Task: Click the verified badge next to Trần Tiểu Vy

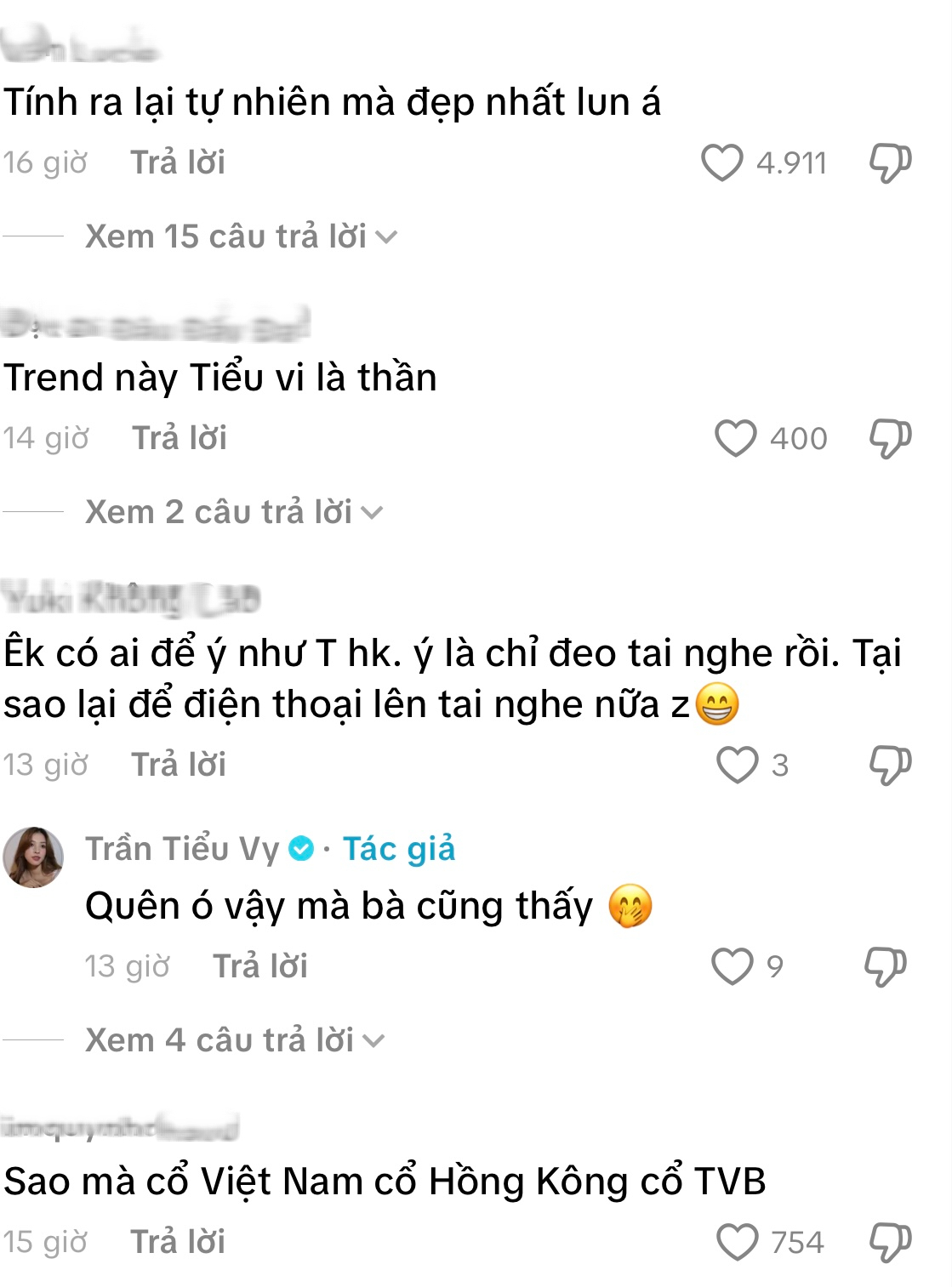Action: click(x=302, y=848)
